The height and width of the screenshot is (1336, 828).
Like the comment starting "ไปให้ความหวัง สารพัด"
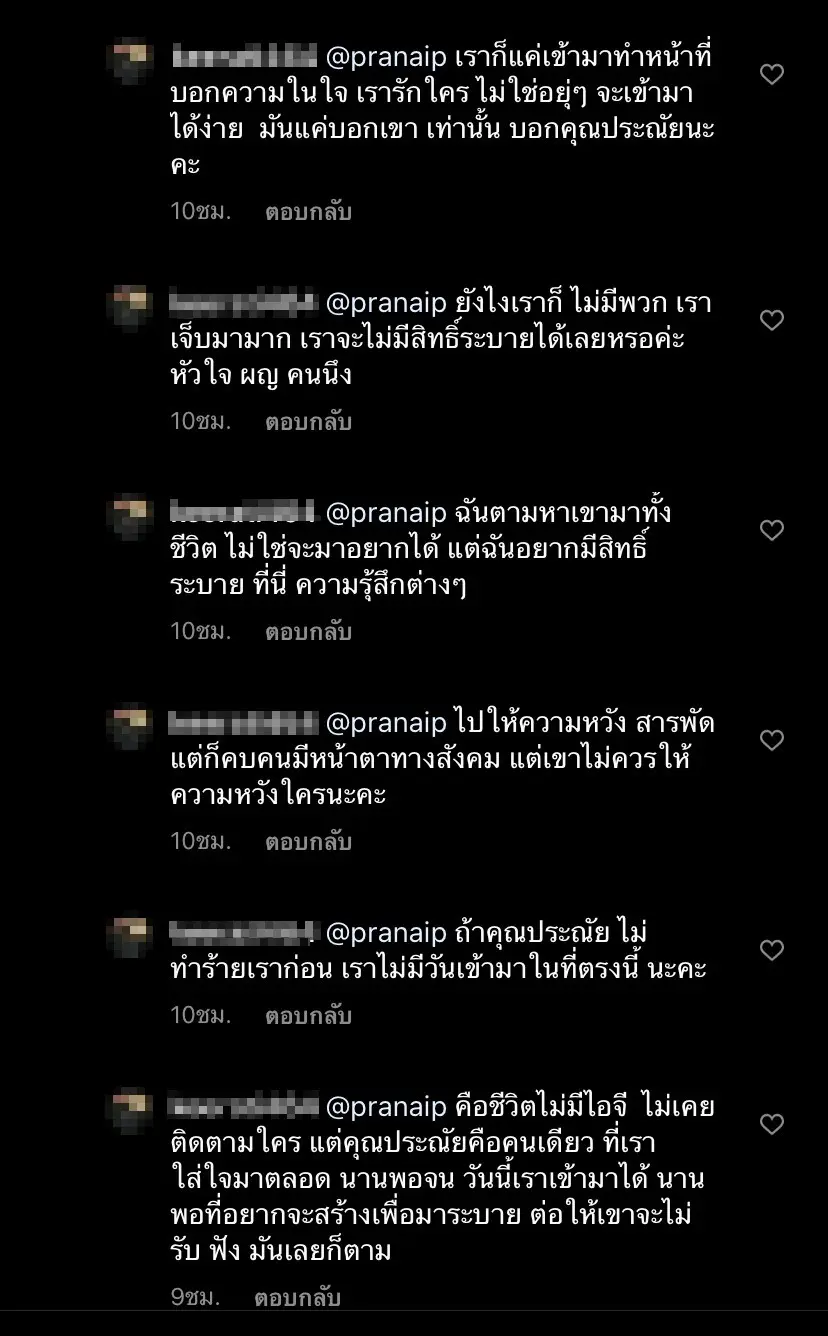tap(772, 740)
